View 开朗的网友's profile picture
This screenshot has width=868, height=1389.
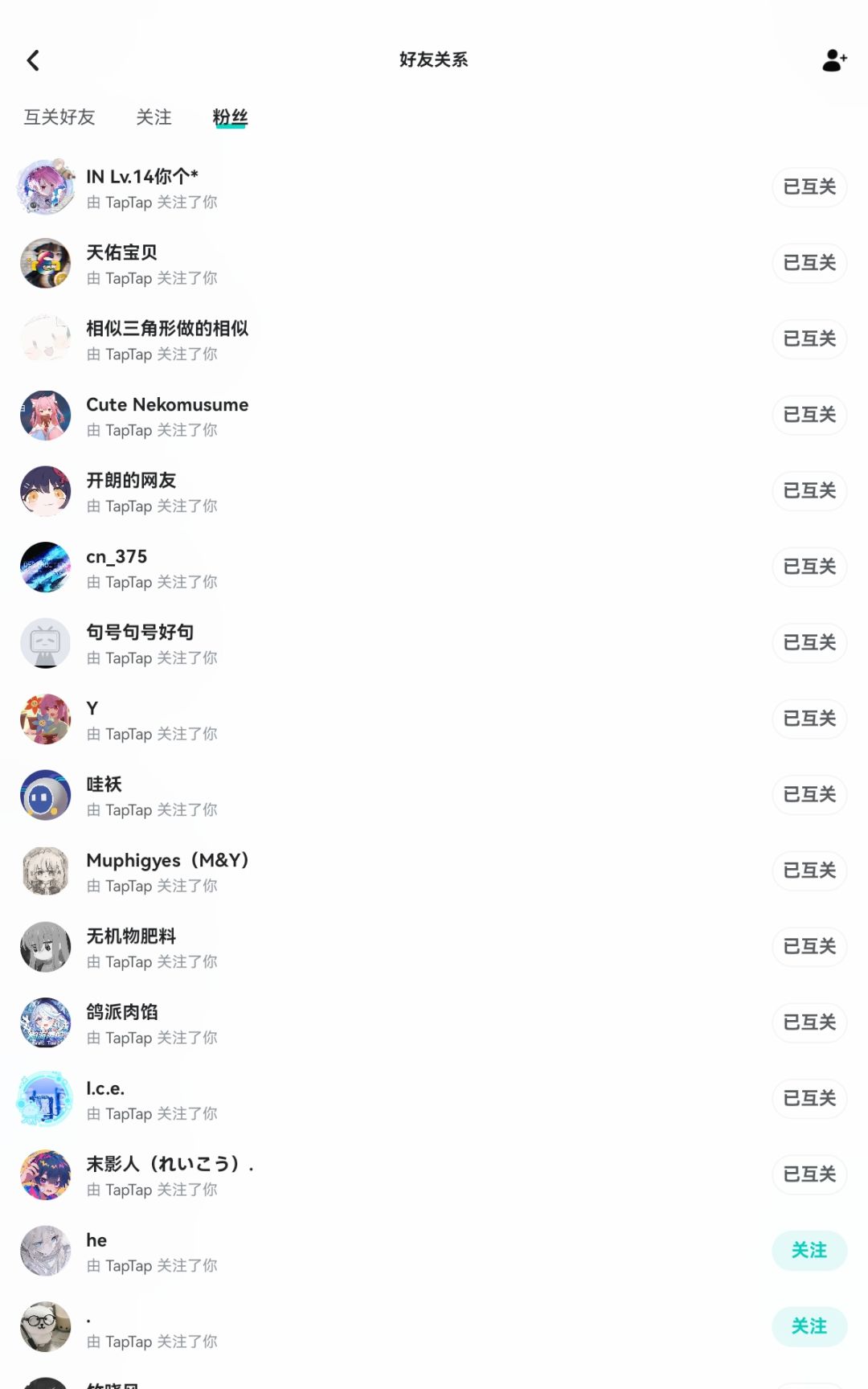pyautogui.click(x=45, y=491)
